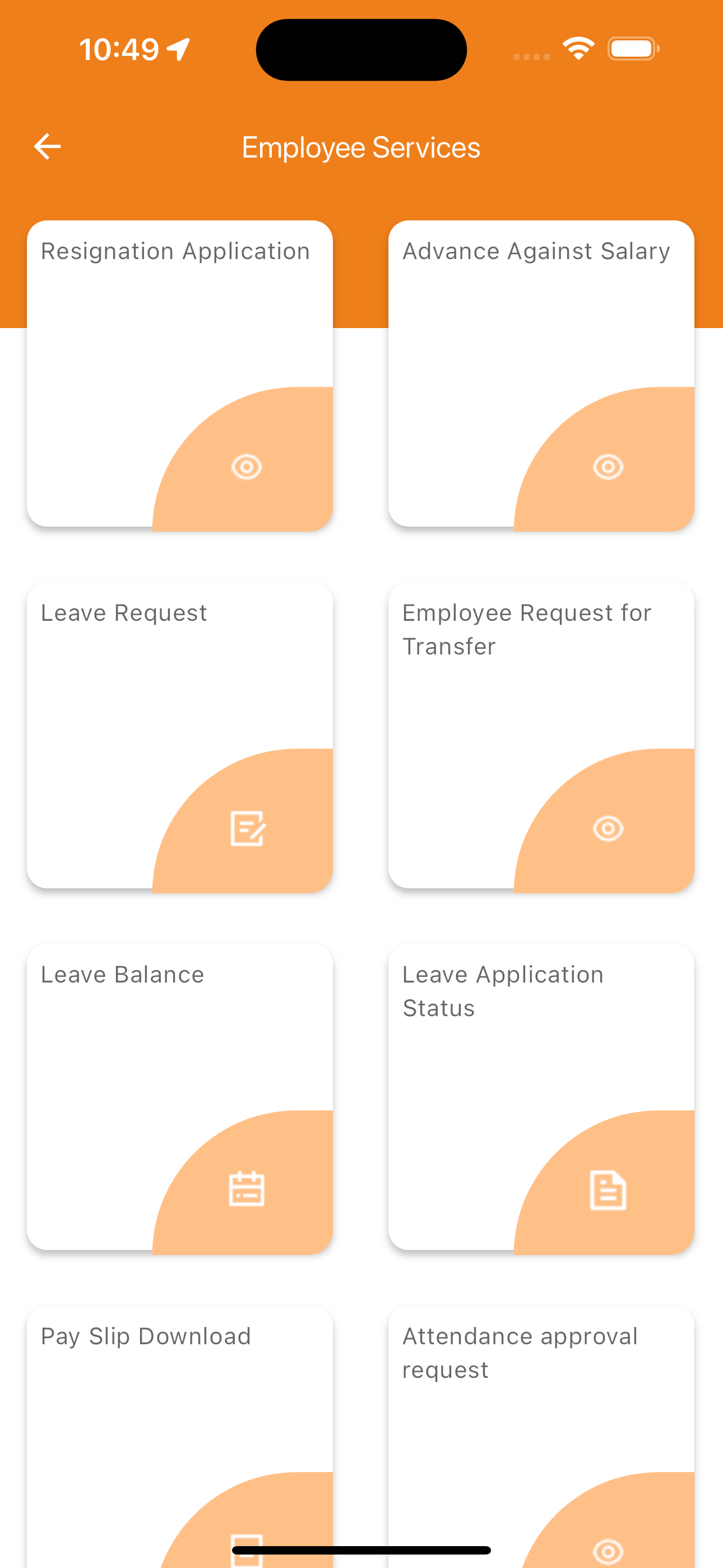This screenshot has width=723, height=1568.
Task: Go back from Employee Services
Action: coord(47,147)
